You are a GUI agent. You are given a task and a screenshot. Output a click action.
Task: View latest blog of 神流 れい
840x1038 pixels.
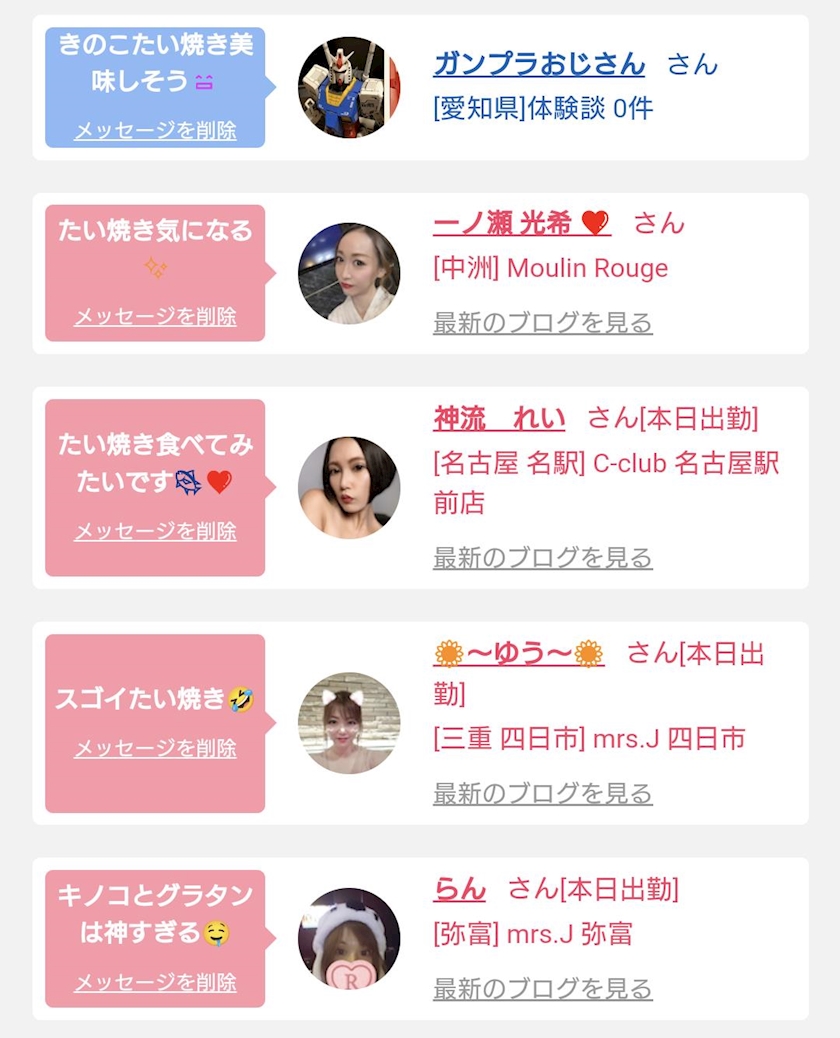click(x=542, y=557)
